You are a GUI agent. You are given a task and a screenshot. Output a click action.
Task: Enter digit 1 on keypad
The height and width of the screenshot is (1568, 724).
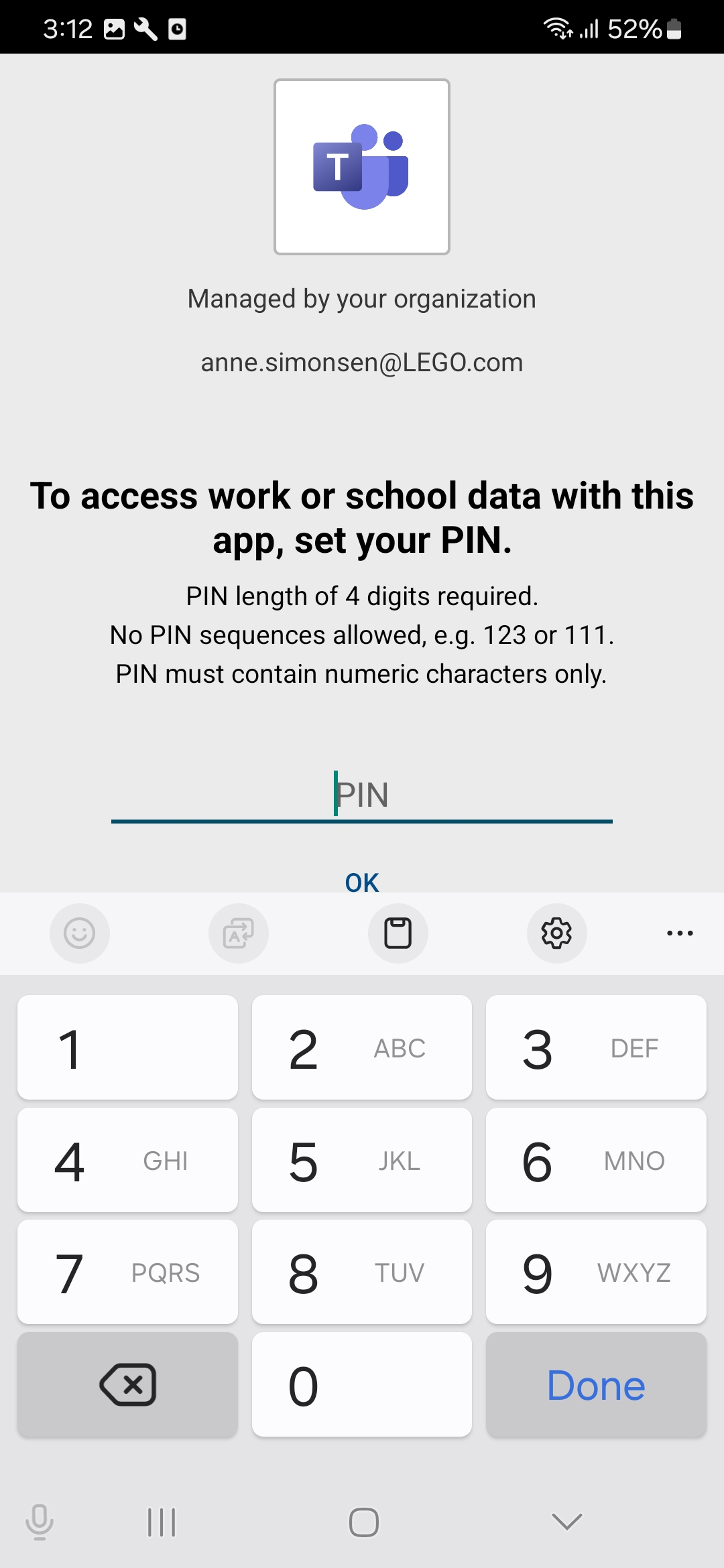(127, 1047)
